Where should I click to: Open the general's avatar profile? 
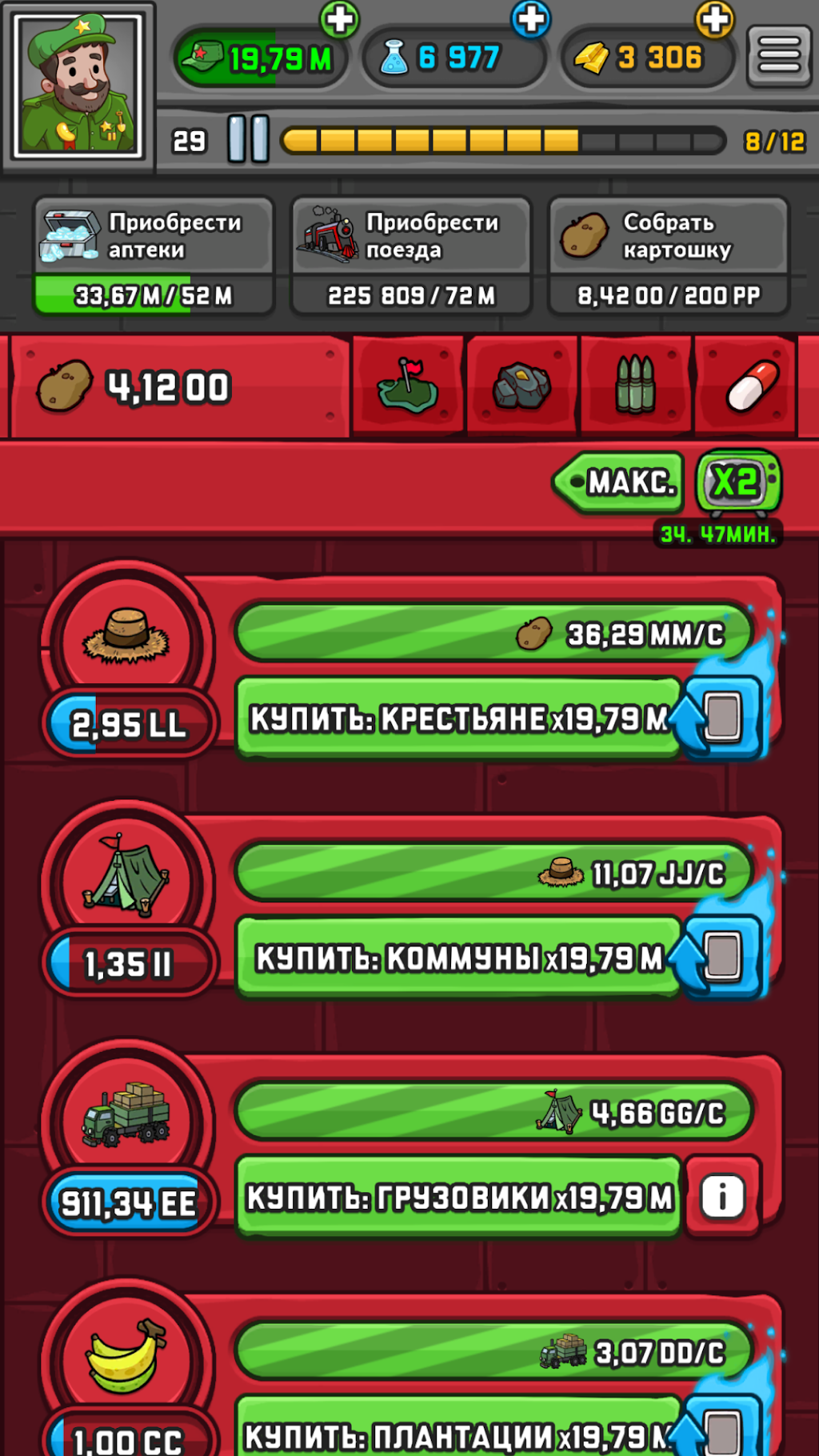(78, 86)
